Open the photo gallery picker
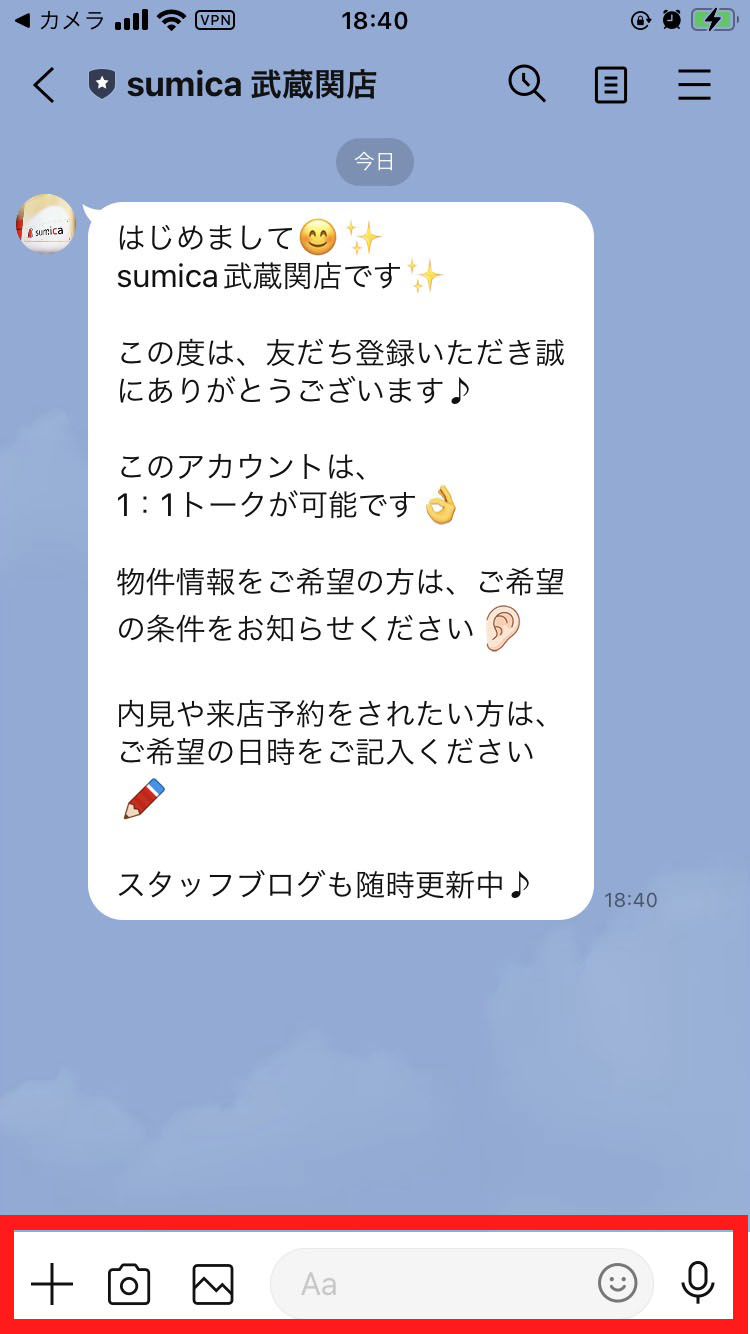This screenshot has width=750, height=1334. (x=212, y=1283)
